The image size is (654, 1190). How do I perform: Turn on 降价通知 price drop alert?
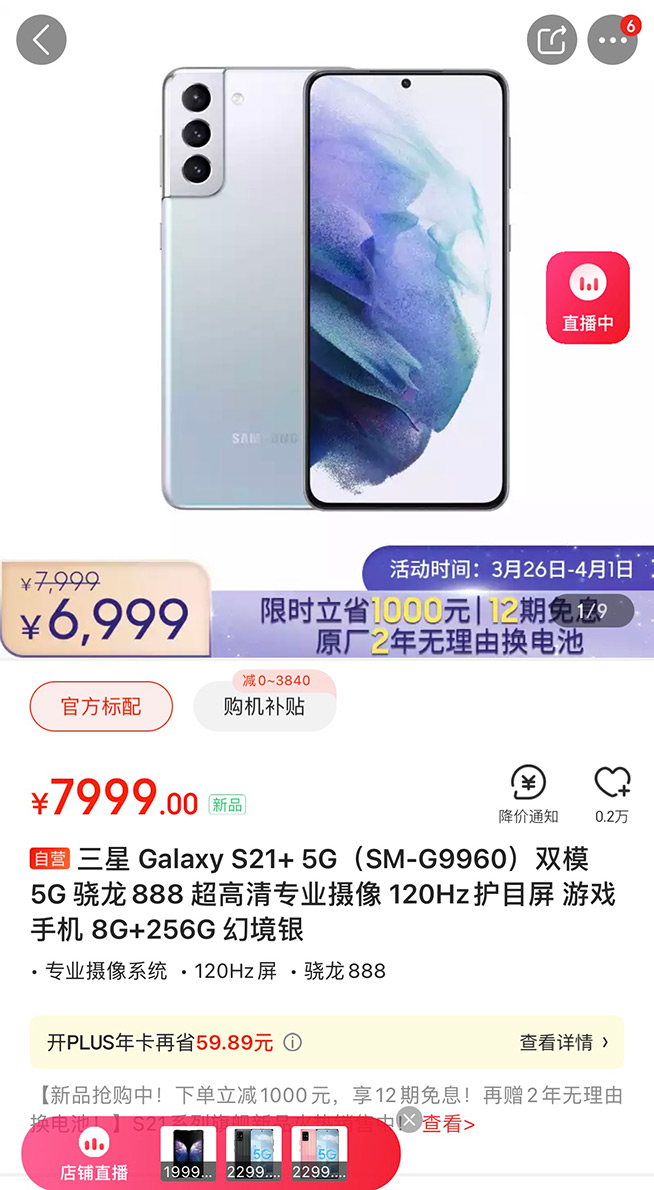pyautogui.click(x=528, y=794)
